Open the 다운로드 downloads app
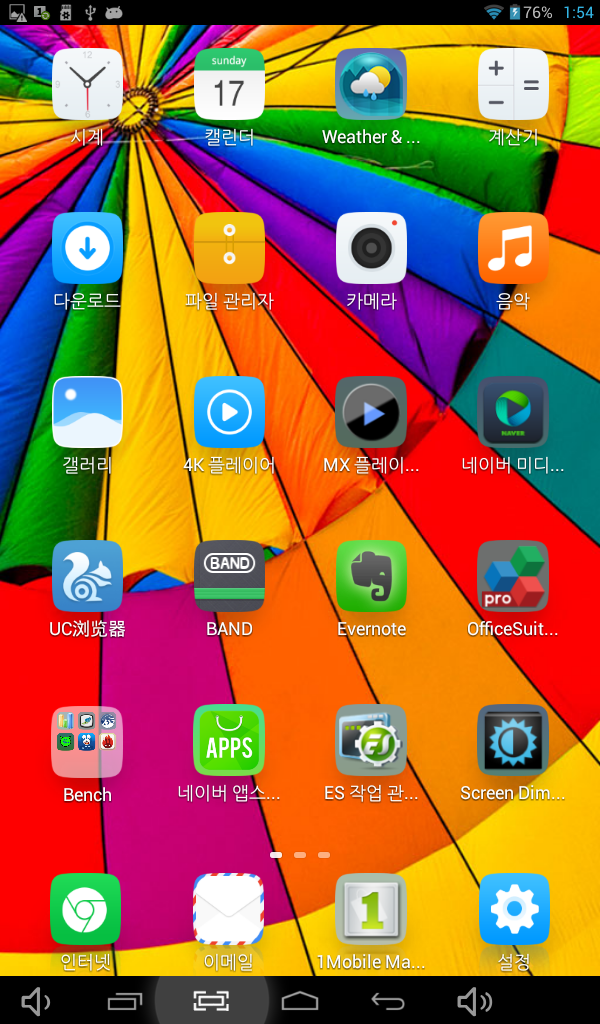This screenshot has height=1024, width=600. [x=87, y=248]
